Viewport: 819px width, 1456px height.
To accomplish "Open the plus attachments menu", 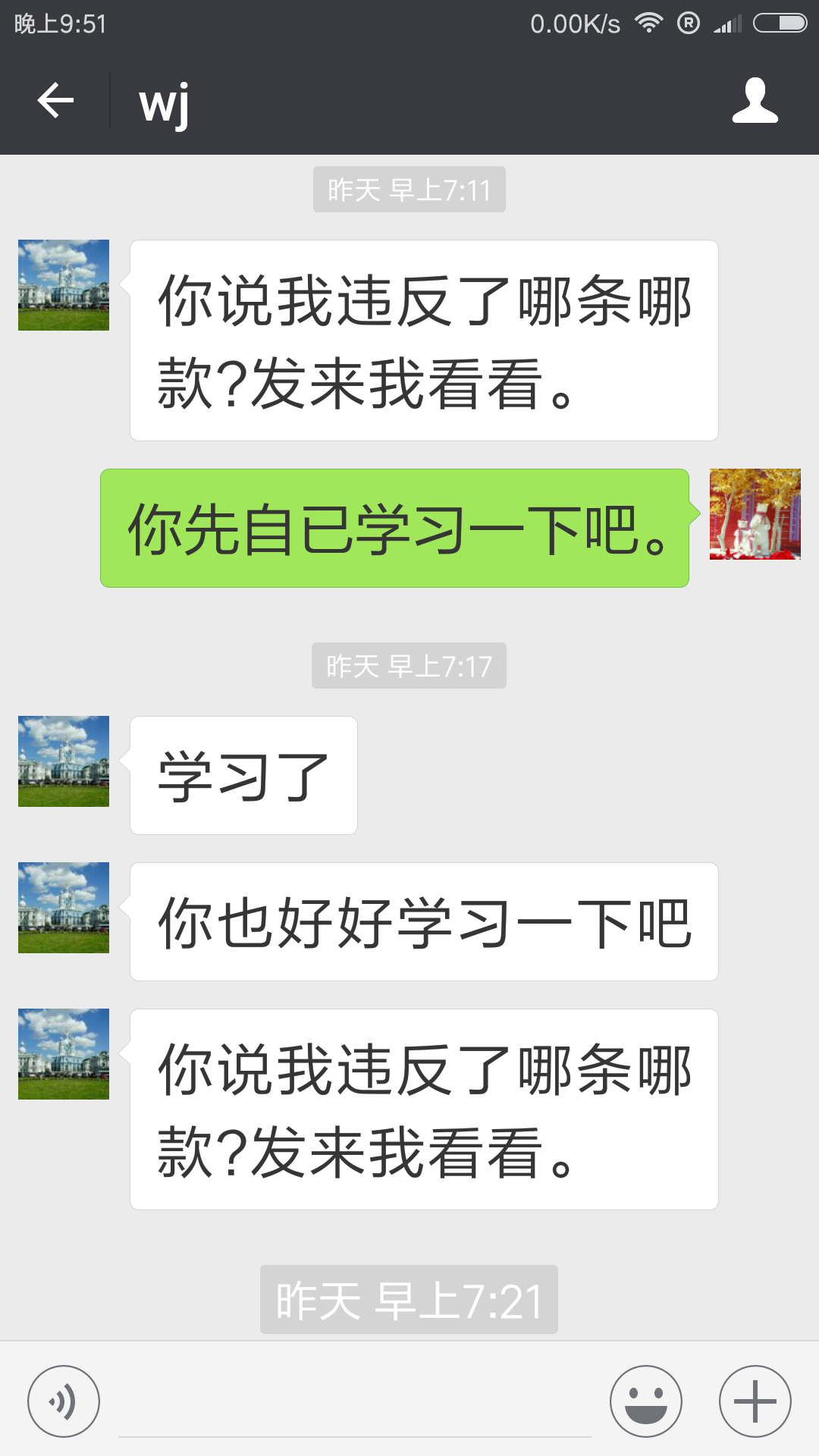I will [x=755, y=1401].
